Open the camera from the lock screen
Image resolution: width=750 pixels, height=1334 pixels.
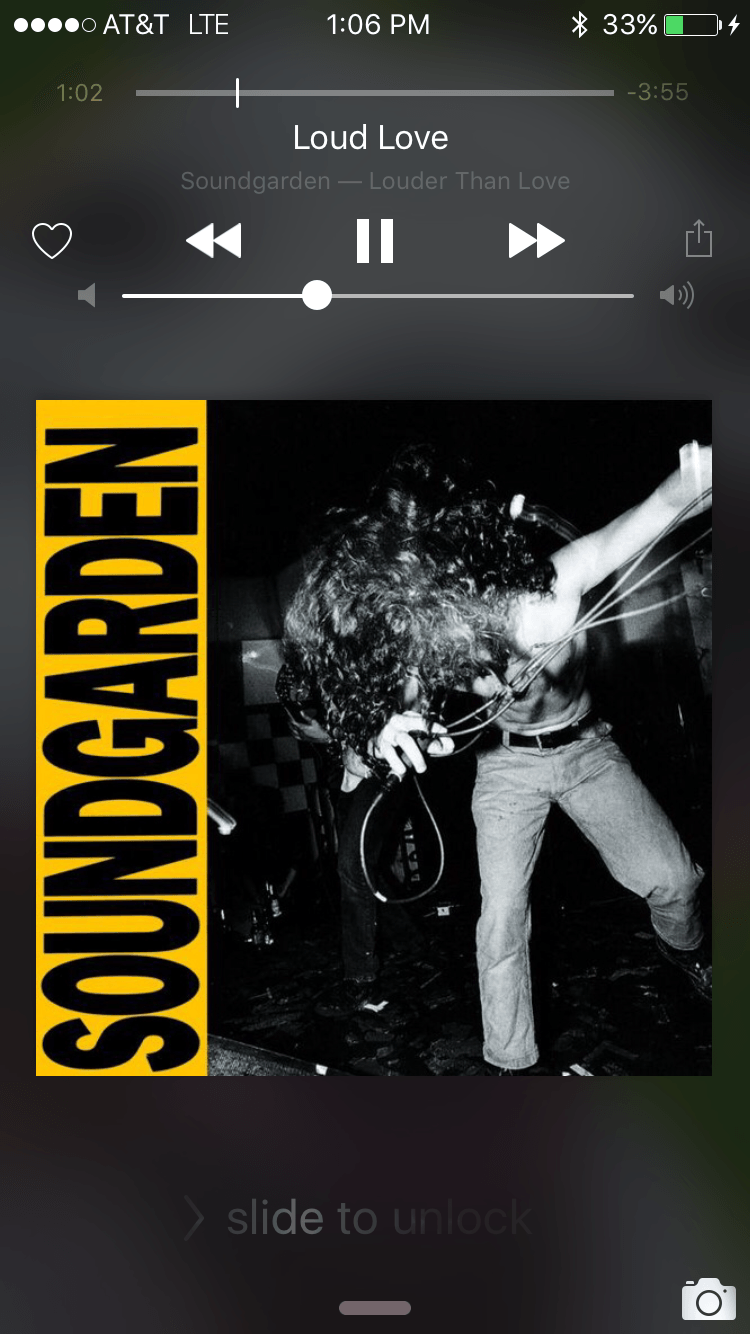click(708, 1298)
